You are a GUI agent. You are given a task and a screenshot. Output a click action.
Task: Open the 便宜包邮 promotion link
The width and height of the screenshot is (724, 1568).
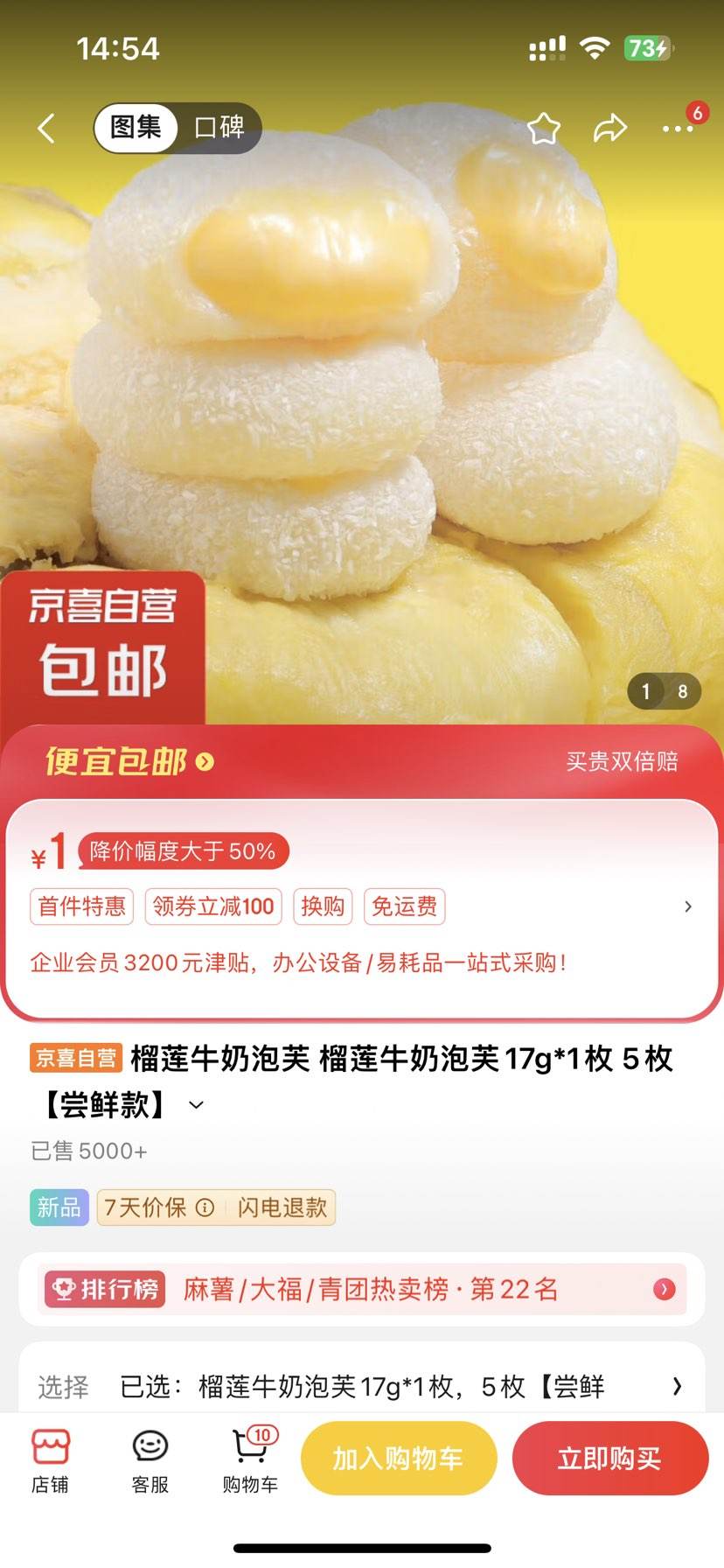pos(129,761)
